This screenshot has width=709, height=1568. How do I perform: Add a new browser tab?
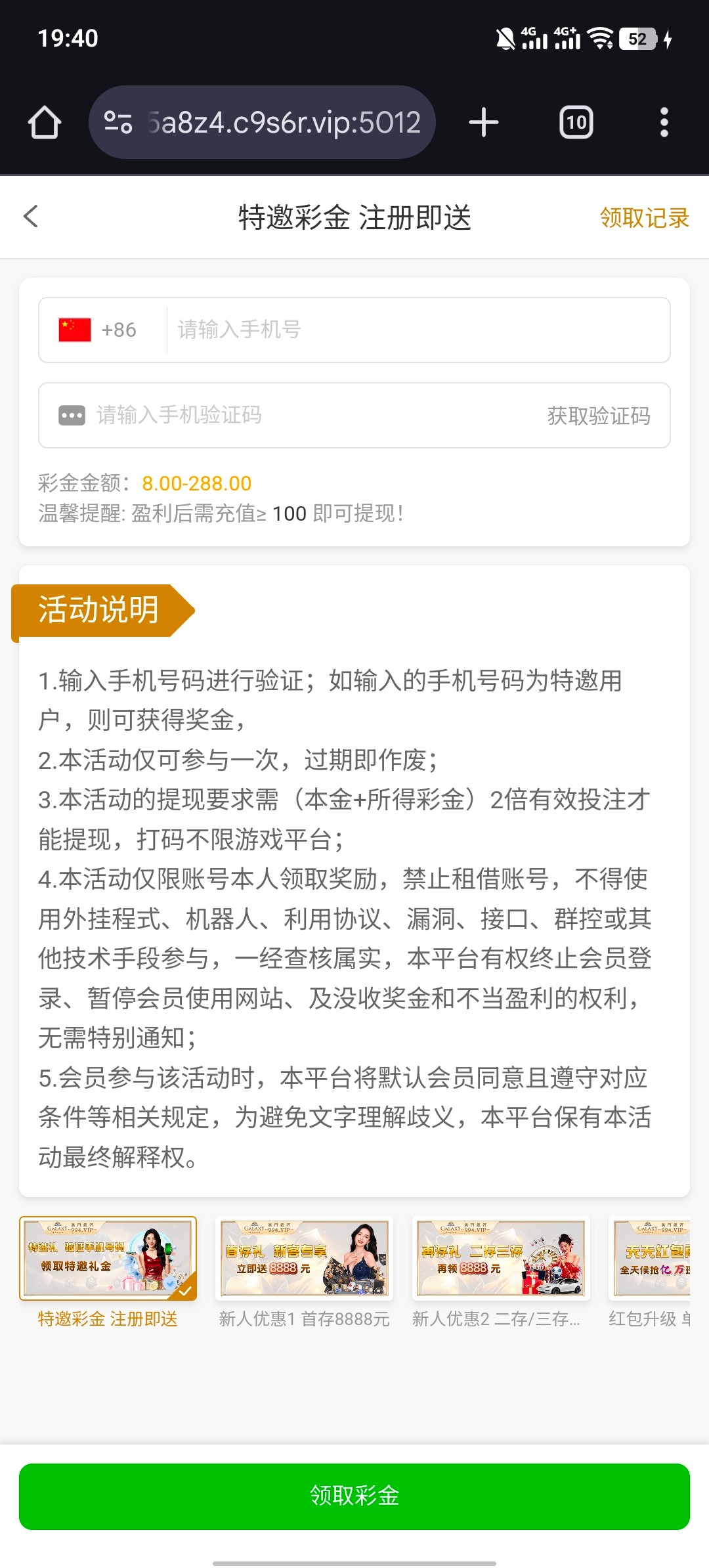(x=484, y=123)
